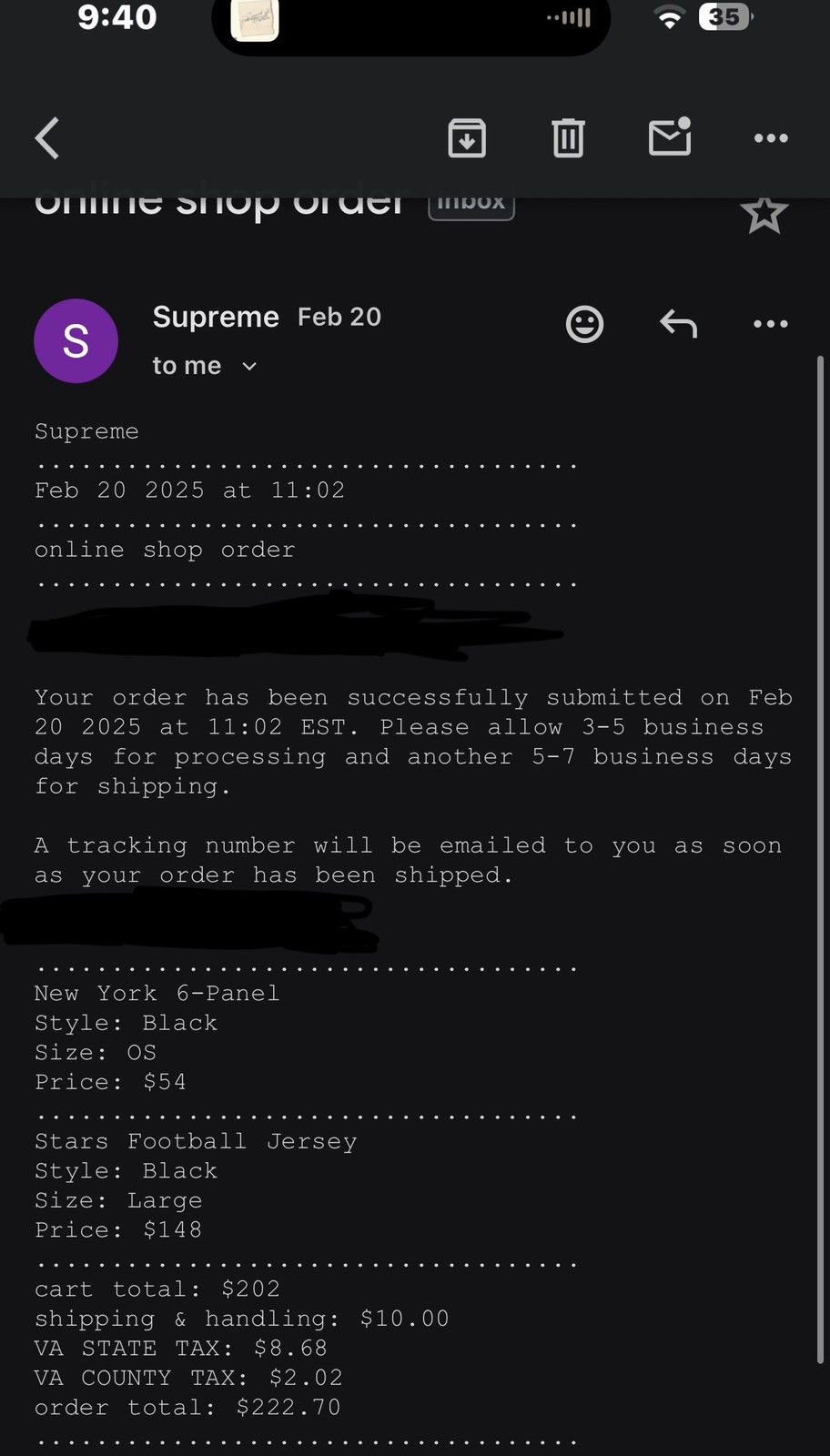Viewport: 830px width, 1456px height.
Task: Reply to the Supreme email
Action: point(678,323)
